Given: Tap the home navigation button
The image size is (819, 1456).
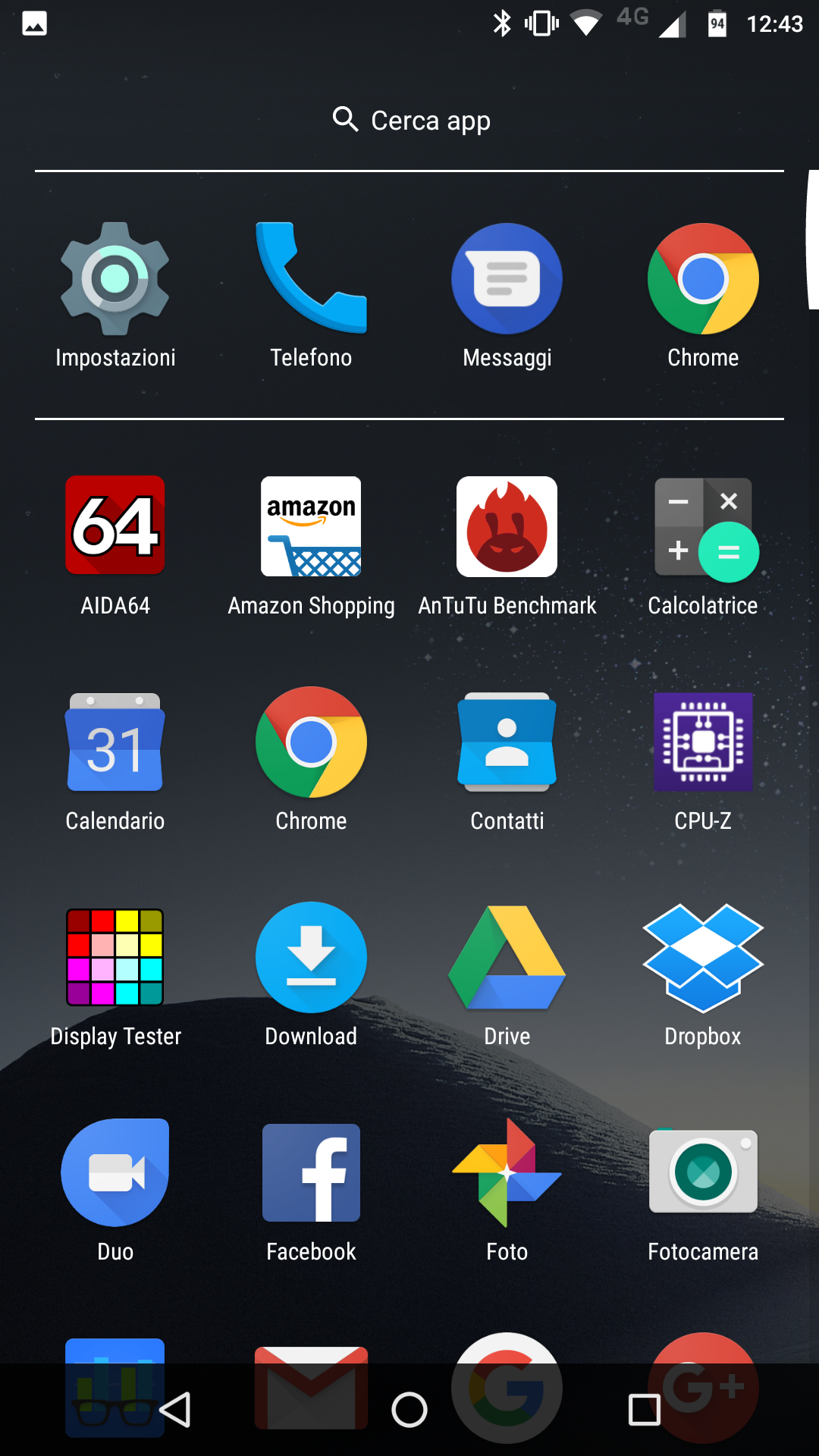Looking at the screenshot, I should point(409,1410).
